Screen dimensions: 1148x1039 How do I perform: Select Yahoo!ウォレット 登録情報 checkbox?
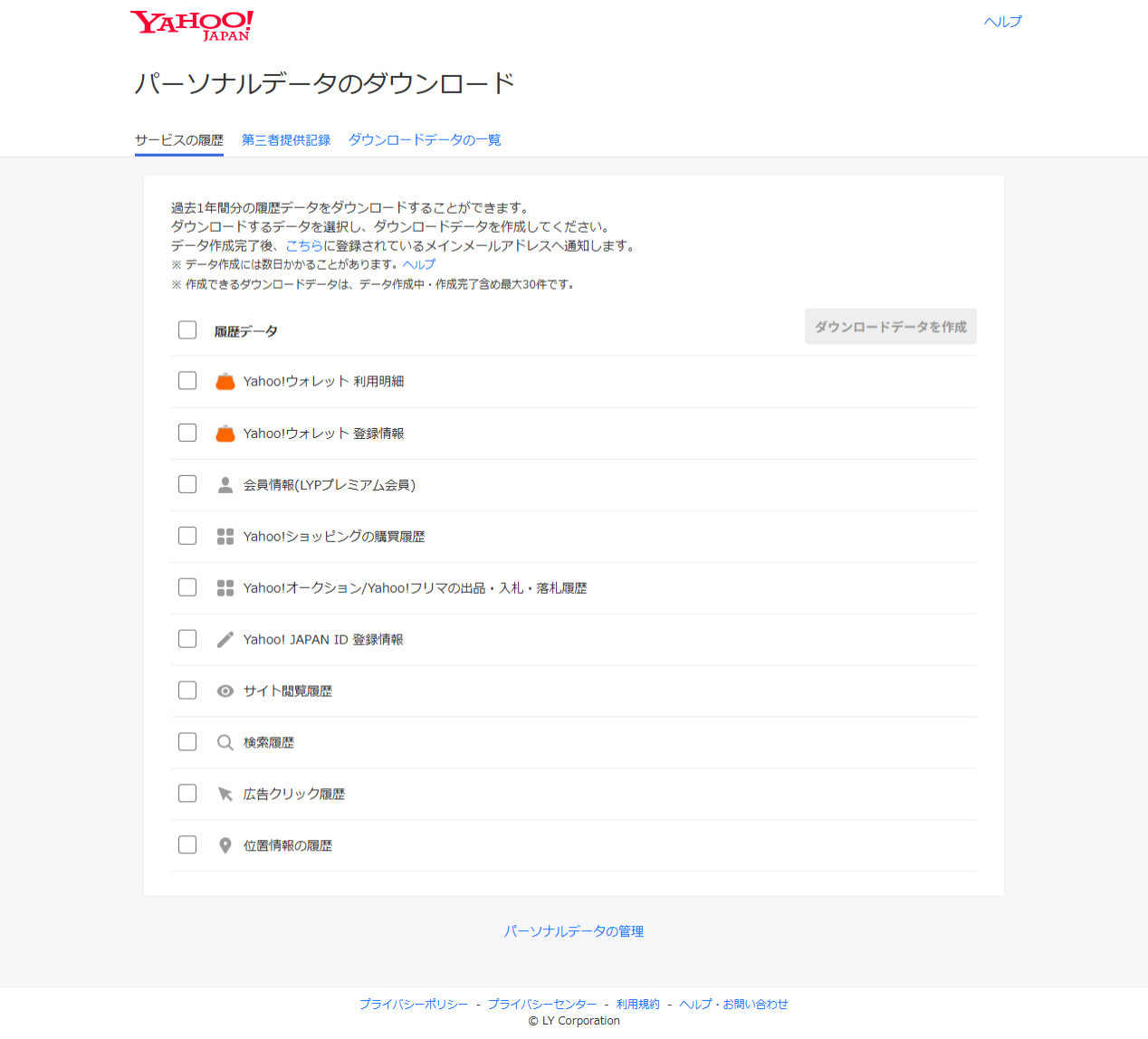coord(187,433)
